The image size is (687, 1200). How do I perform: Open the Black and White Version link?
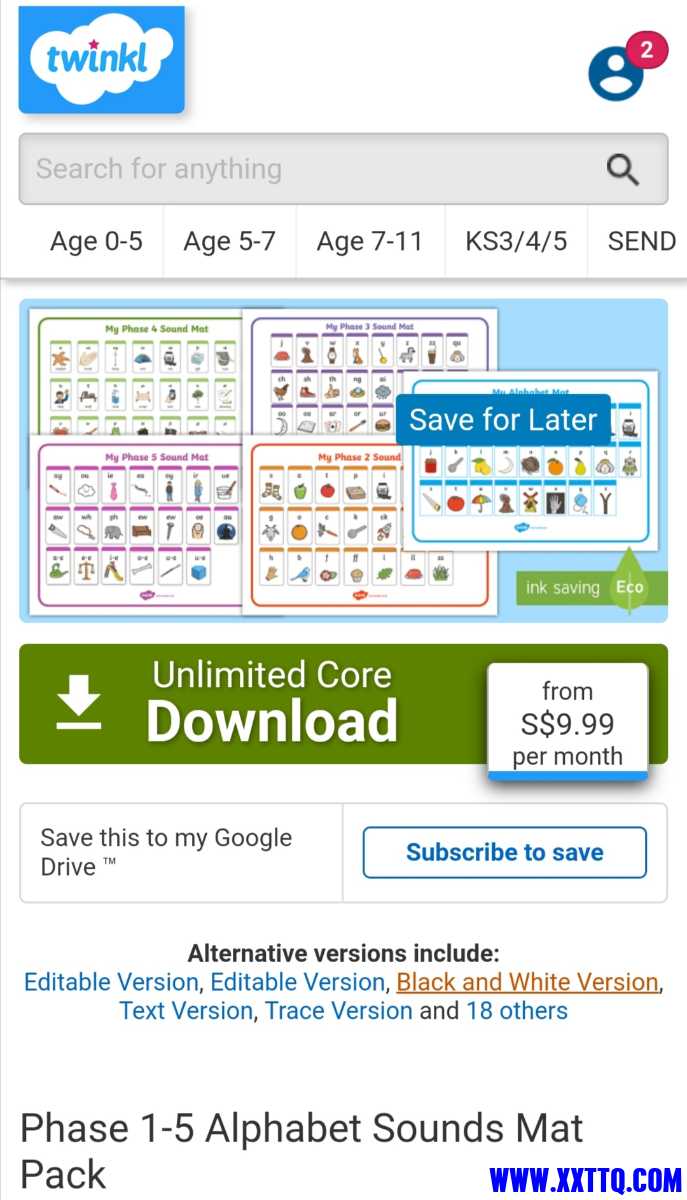point(527,982)
